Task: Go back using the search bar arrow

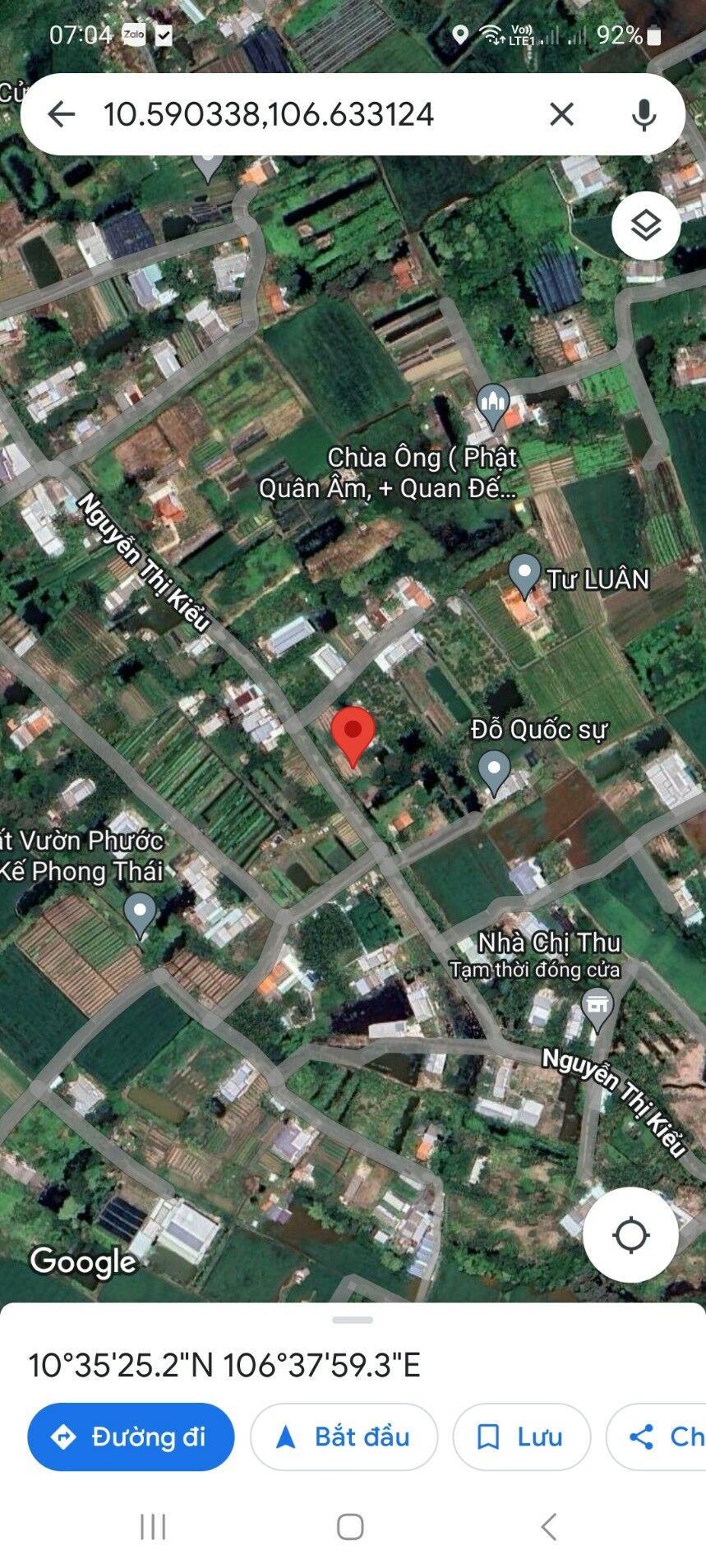Action: [62, 114]
